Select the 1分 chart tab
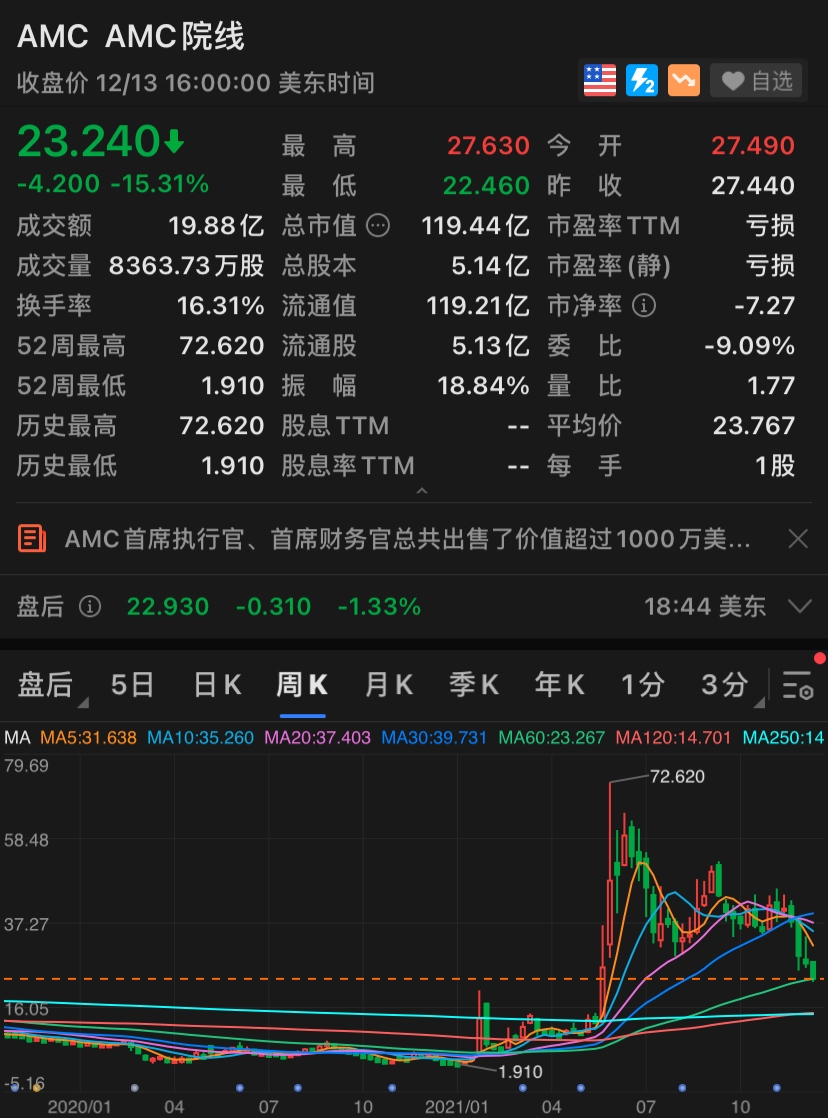Image resolution: width=828 pixels, height=1118 pixels. coord(642,685)
